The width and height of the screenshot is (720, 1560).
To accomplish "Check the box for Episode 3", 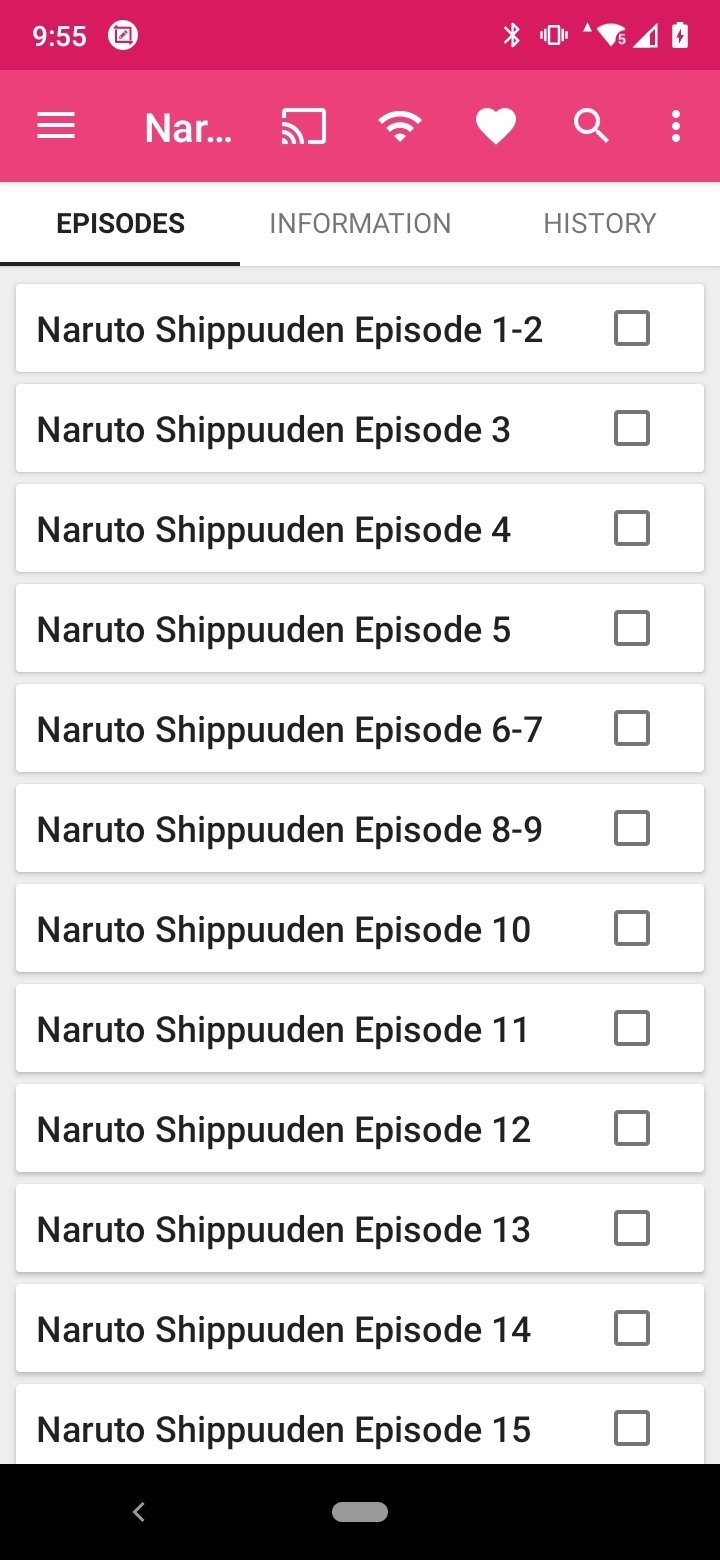I will tap(632, 429).
